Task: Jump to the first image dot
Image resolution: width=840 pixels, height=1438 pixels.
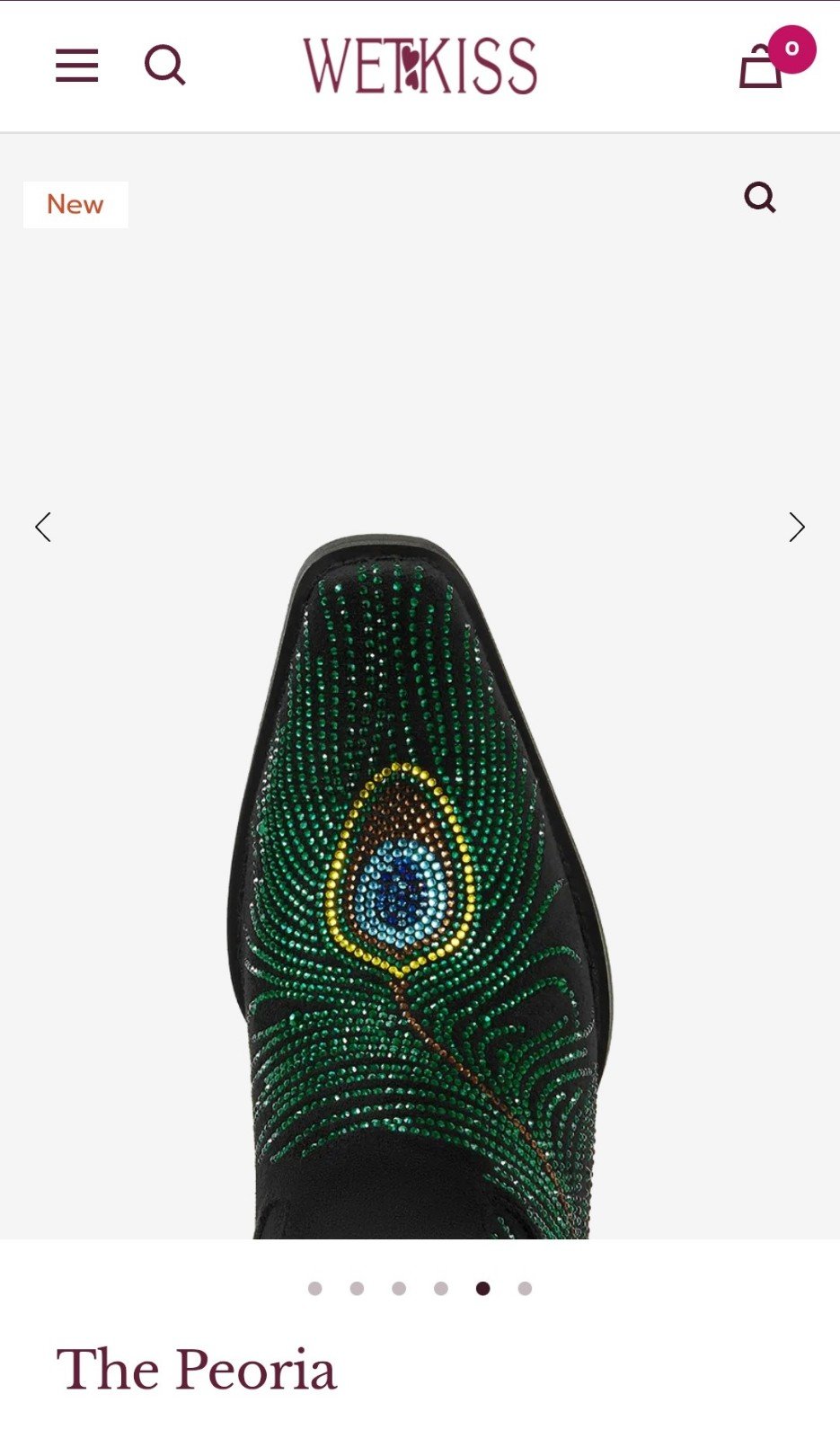Action: tap(314, 1288)
